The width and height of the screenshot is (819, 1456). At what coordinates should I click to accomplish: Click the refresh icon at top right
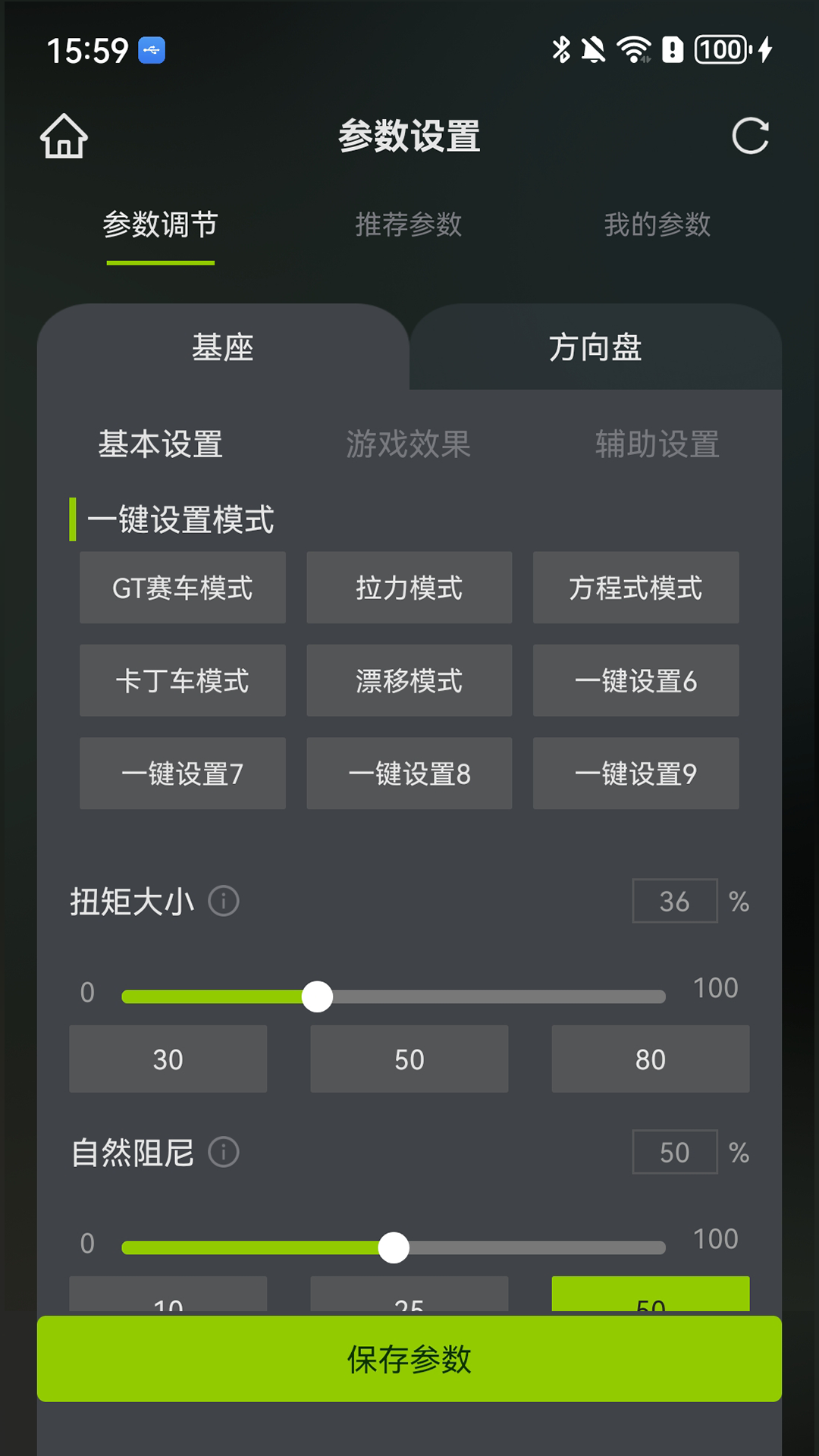751,136
